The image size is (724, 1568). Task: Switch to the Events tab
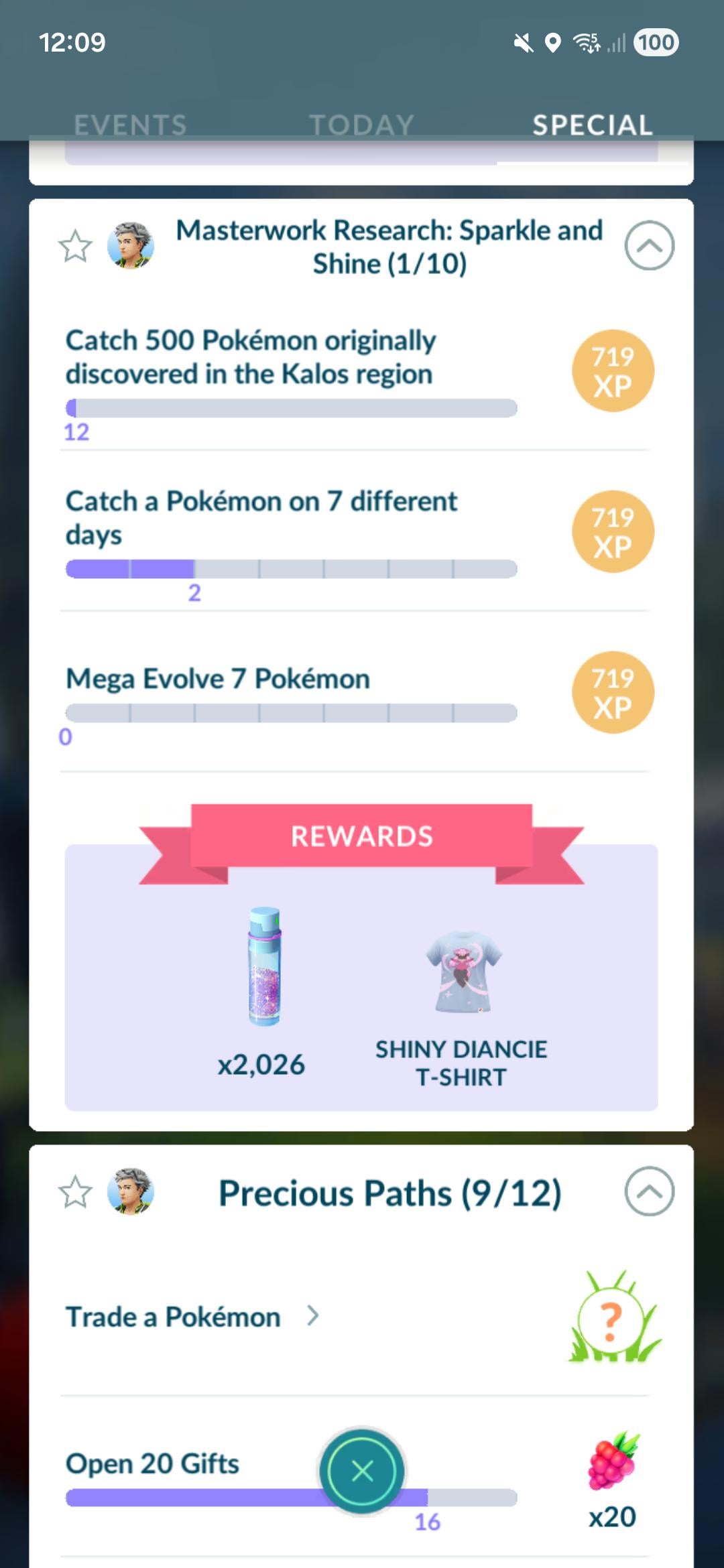[x=130, y=125]
